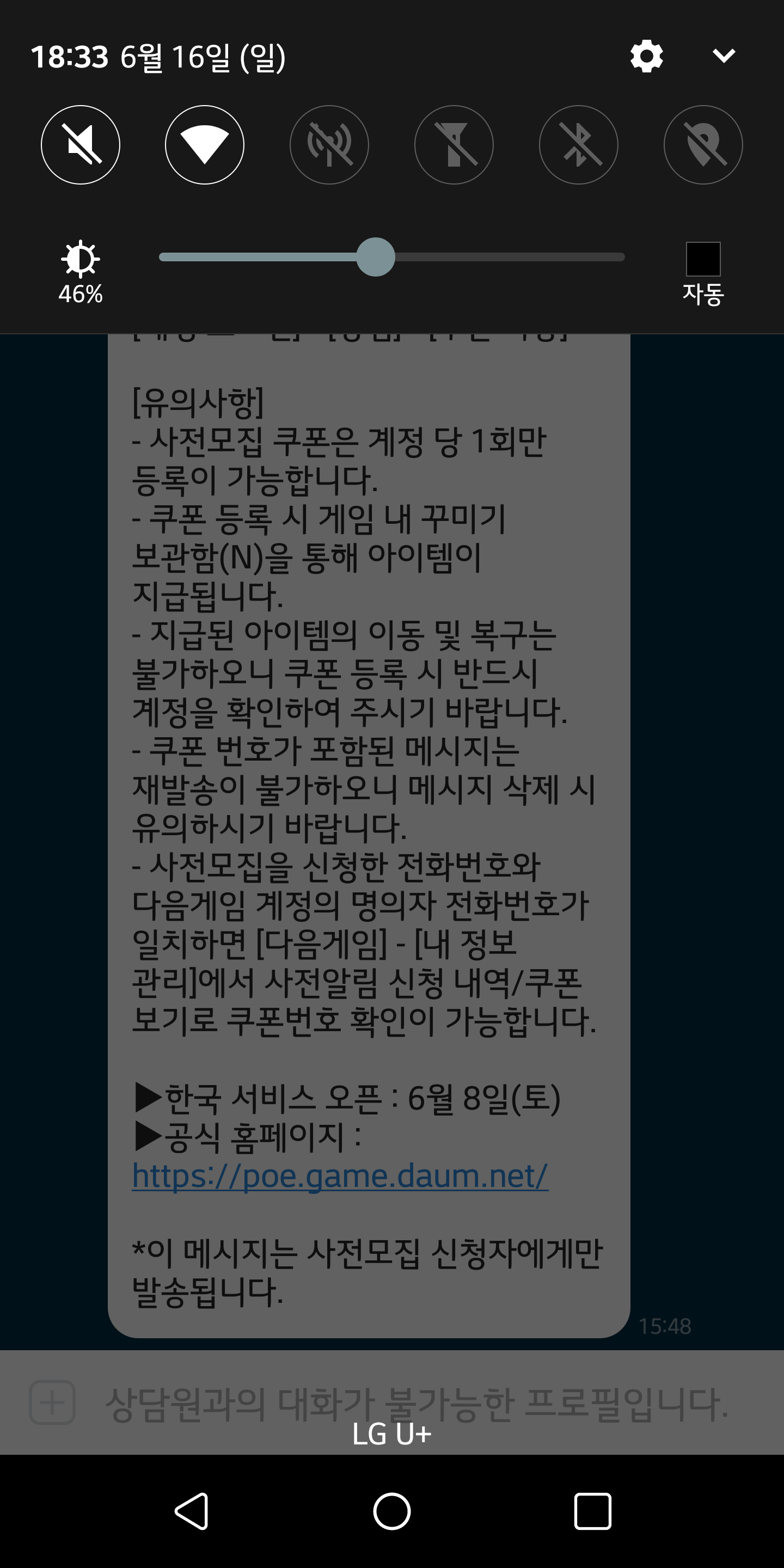
Task: Open the poe.game.daum.net link
Action: point(340,1176)
